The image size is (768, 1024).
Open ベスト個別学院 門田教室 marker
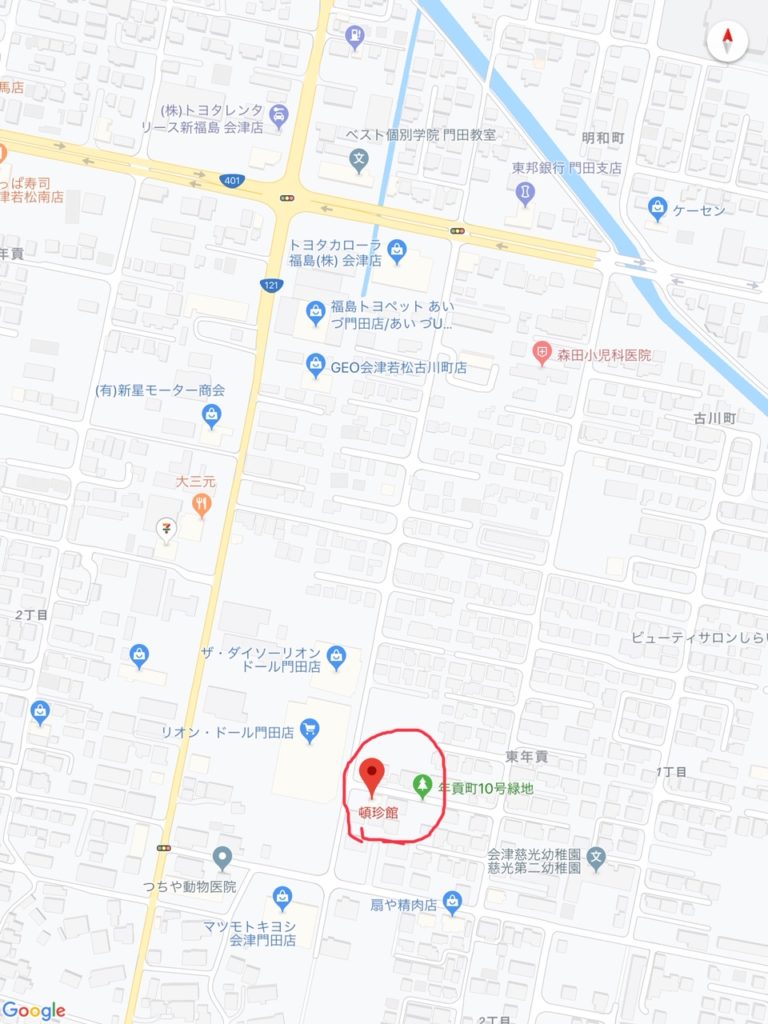click(359, 158)
